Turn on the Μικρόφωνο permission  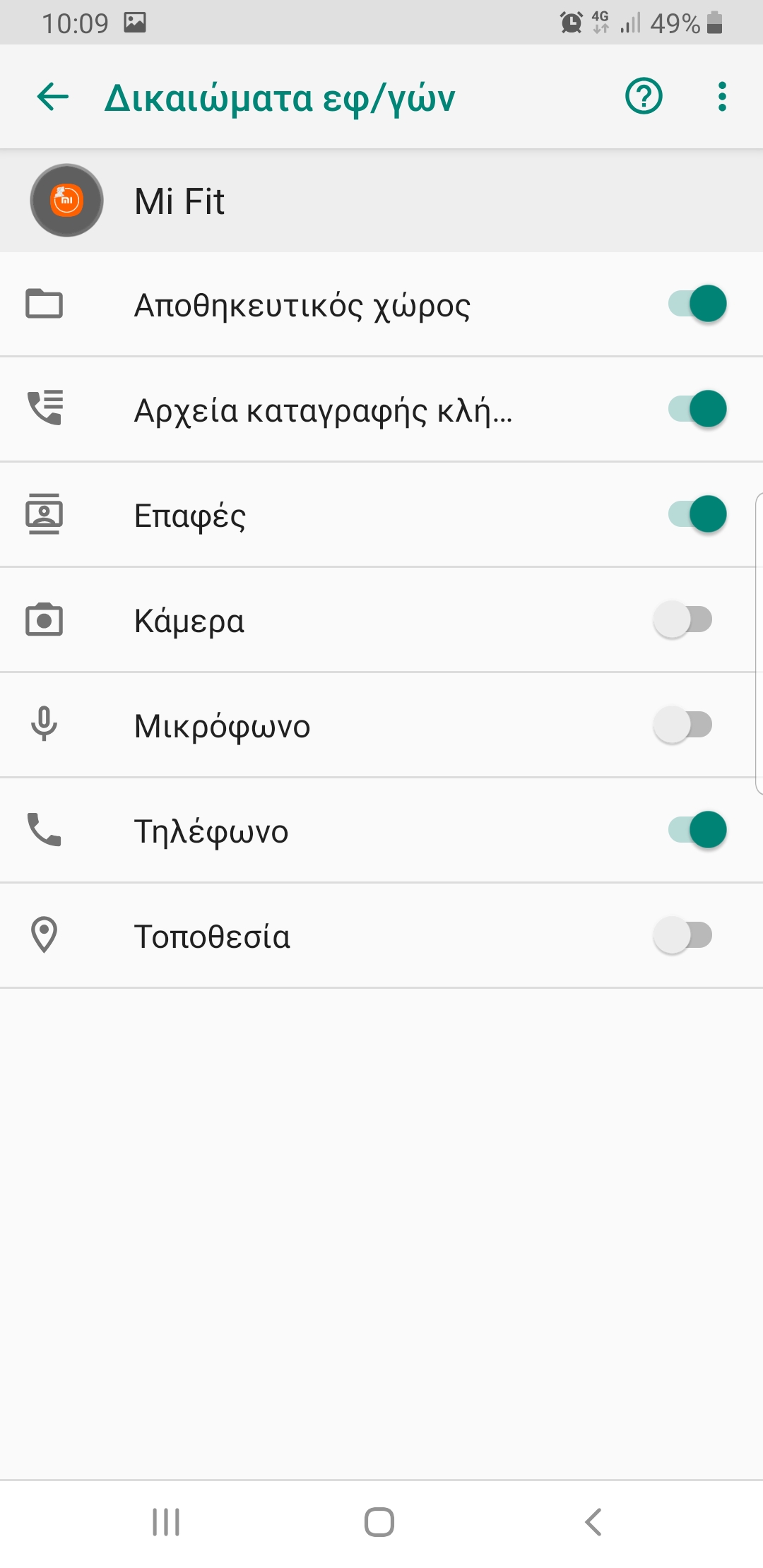point(683,725)
